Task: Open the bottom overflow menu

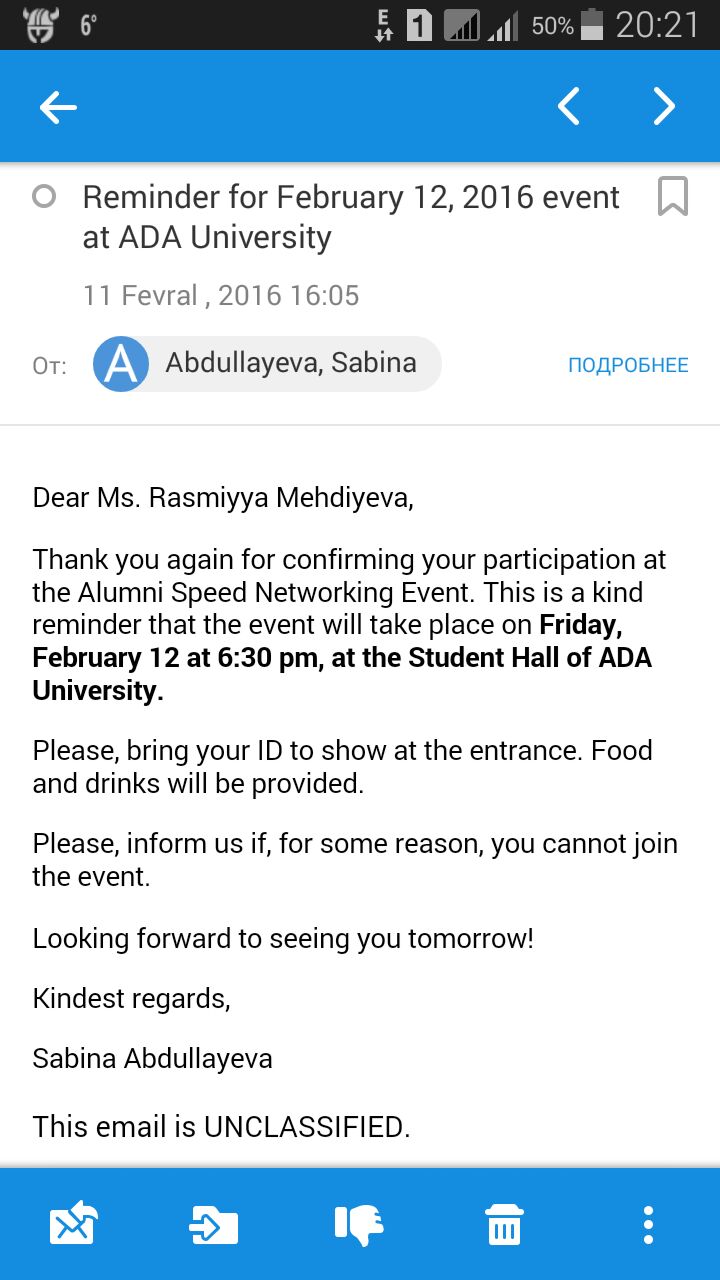Action: point(648,1224)
